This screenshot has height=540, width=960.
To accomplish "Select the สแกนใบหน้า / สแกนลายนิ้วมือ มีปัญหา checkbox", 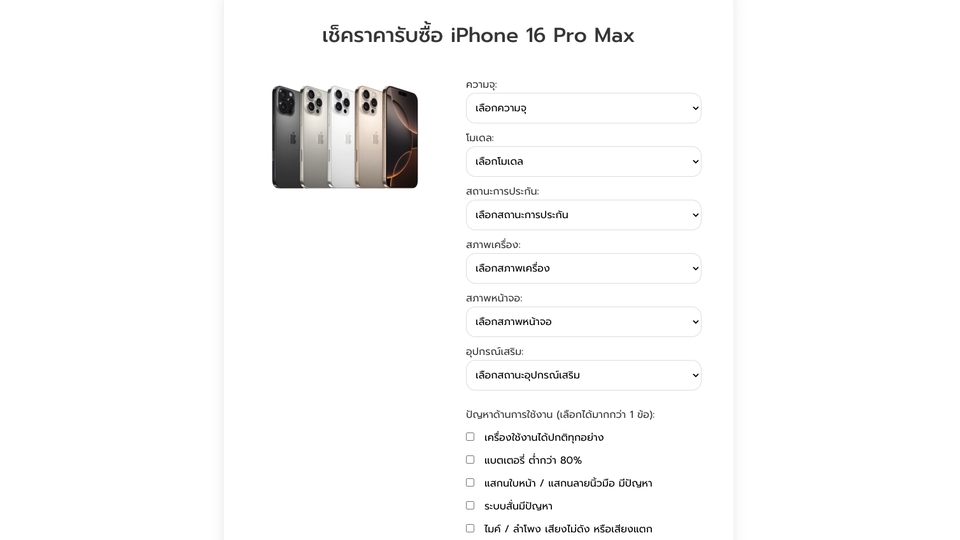I will click(x=470, y=483).
